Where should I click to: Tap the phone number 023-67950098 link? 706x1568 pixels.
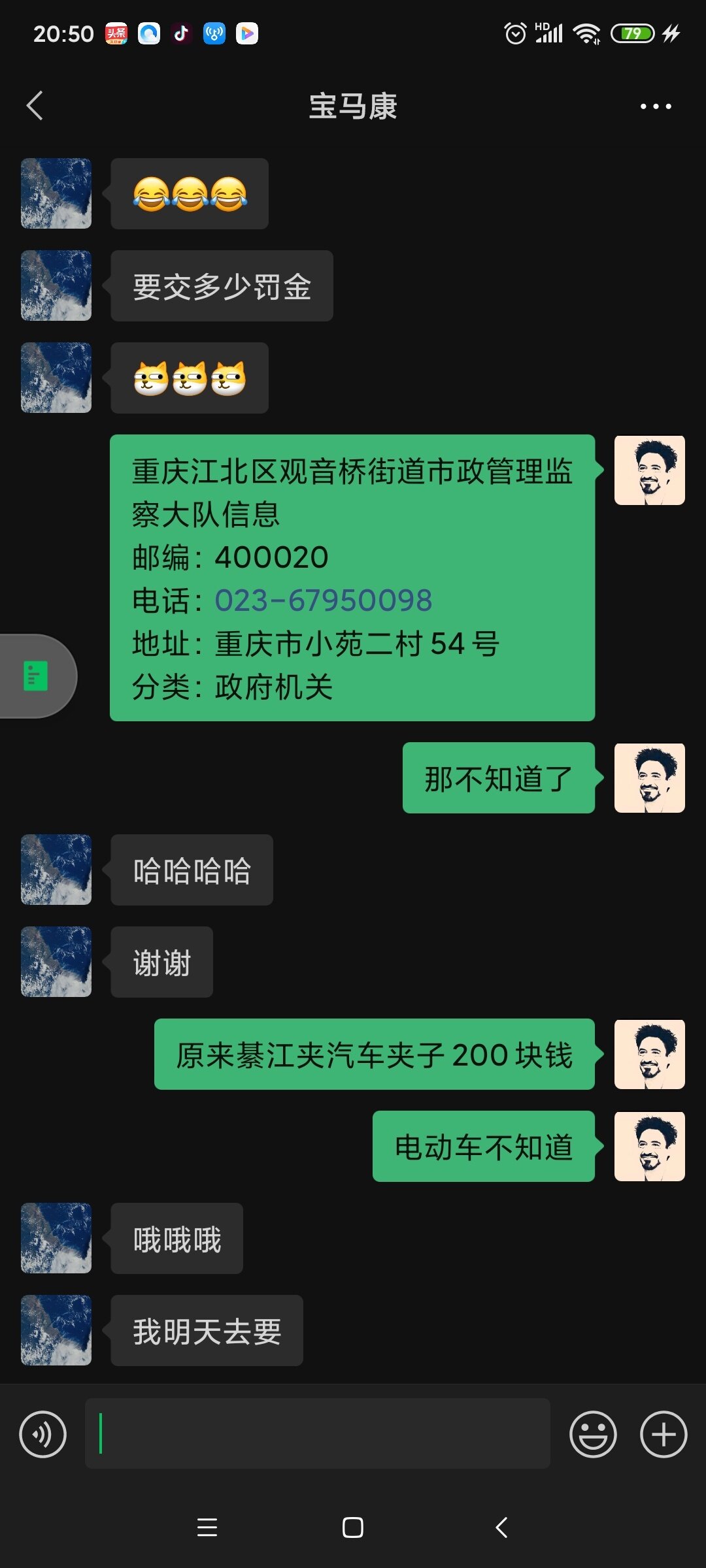(324, 600)
